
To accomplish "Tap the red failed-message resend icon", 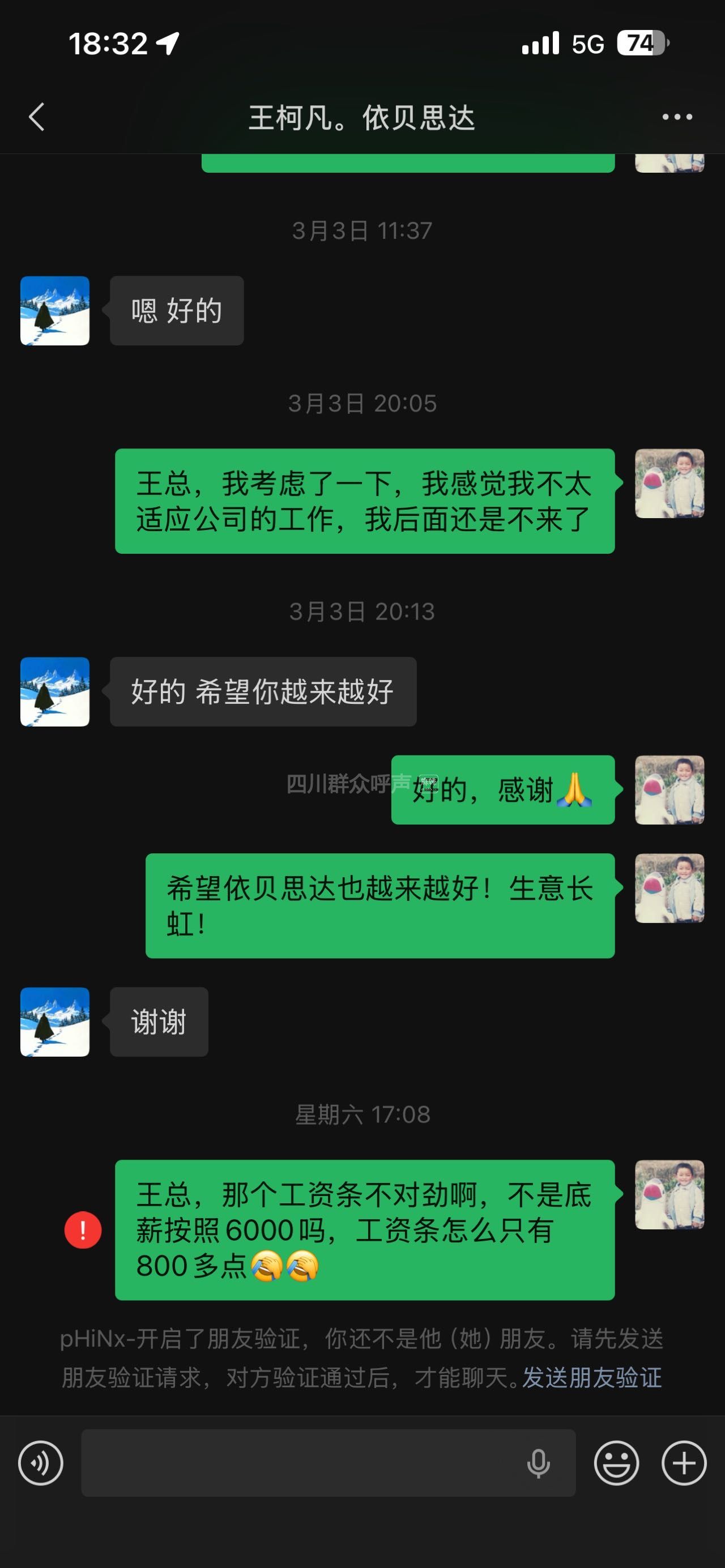I will click(83, 1229).
